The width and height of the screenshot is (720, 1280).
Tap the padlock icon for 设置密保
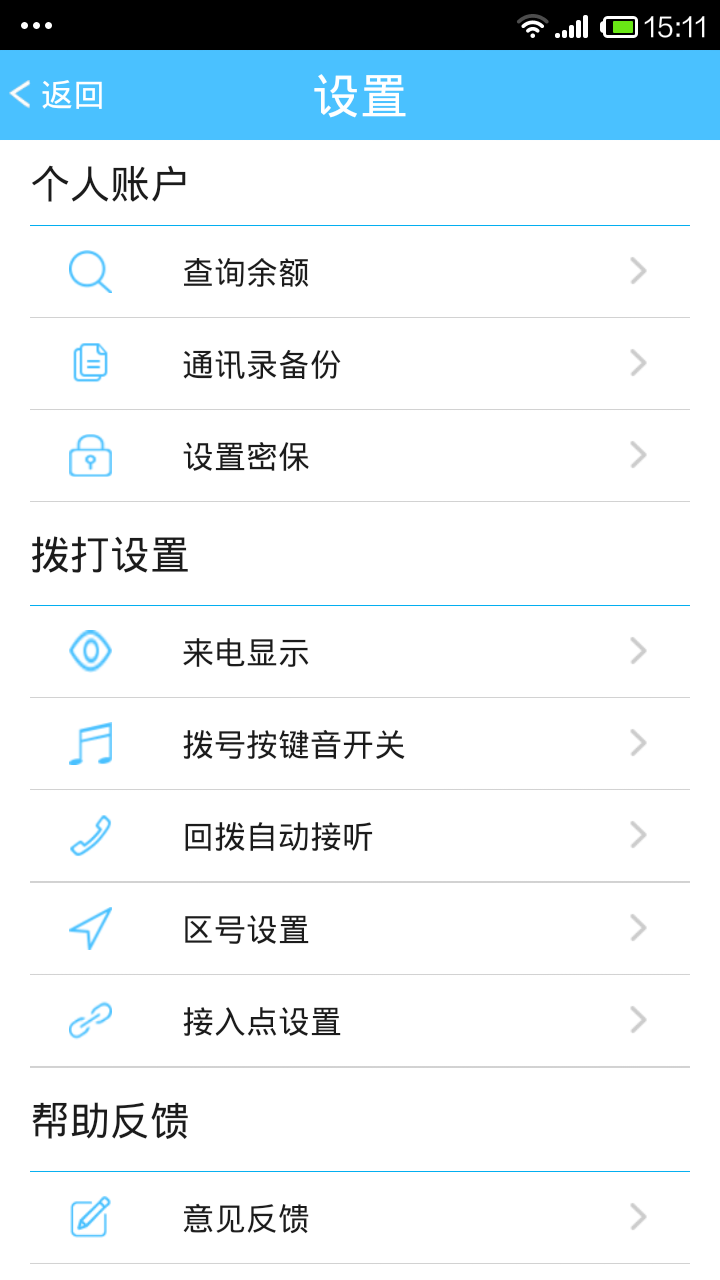pos(88,455)
